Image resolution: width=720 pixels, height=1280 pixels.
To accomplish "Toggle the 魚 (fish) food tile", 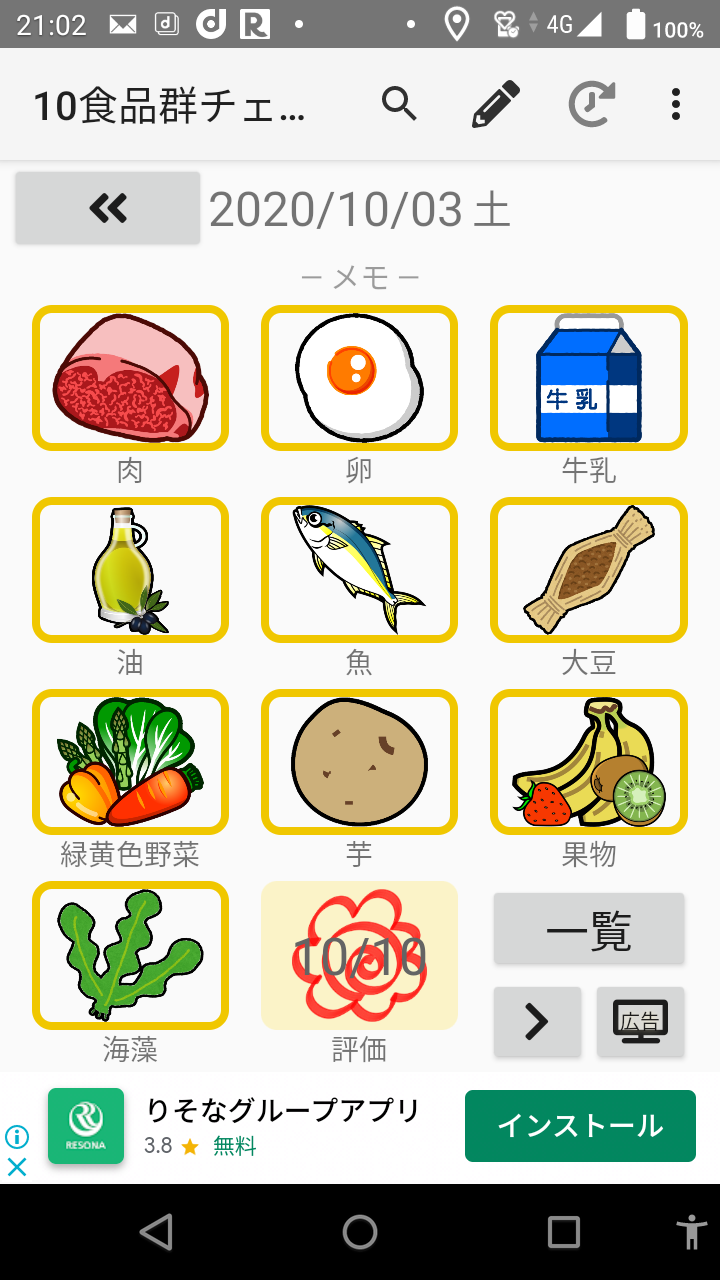I will coord(359,570).
